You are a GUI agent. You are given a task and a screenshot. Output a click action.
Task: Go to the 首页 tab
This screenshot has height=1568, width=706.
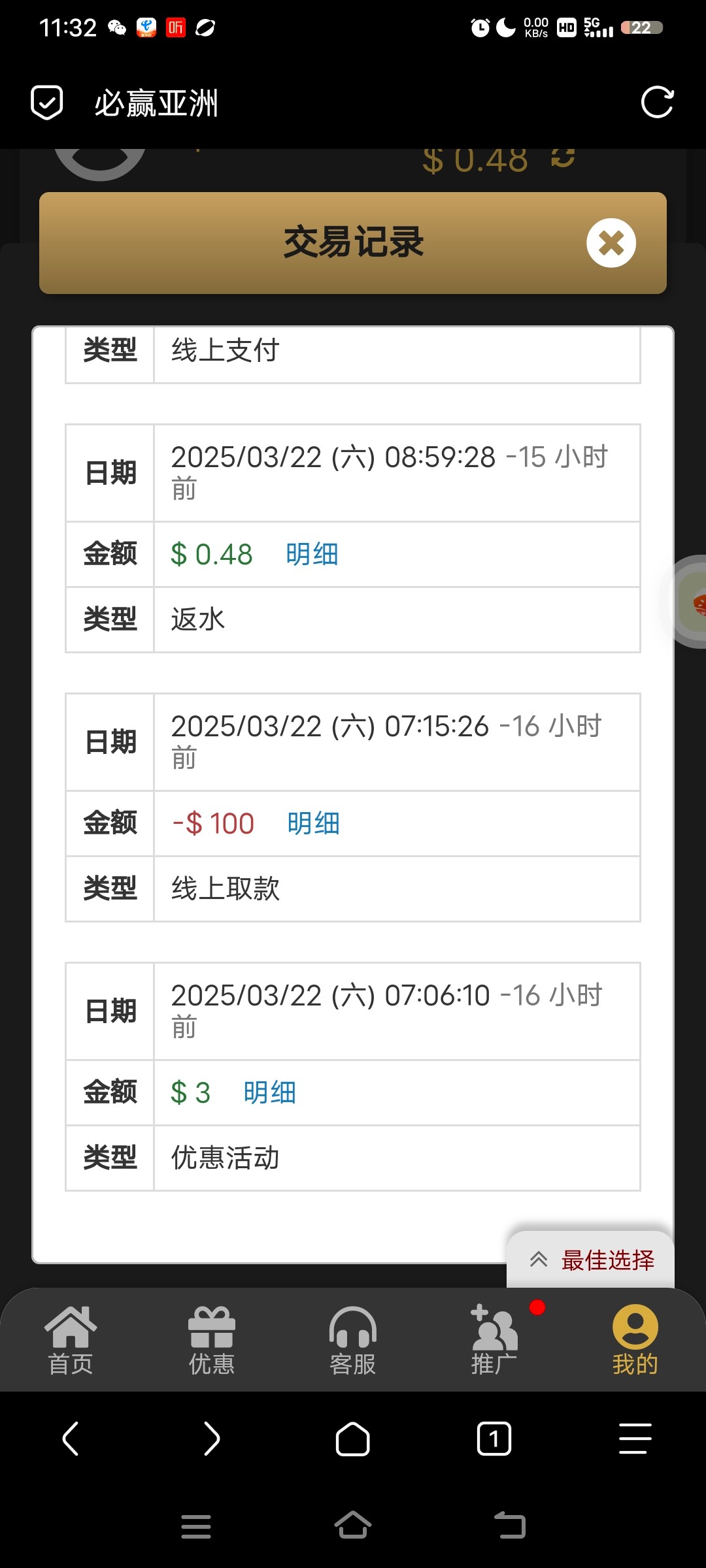pos(71,1341)
